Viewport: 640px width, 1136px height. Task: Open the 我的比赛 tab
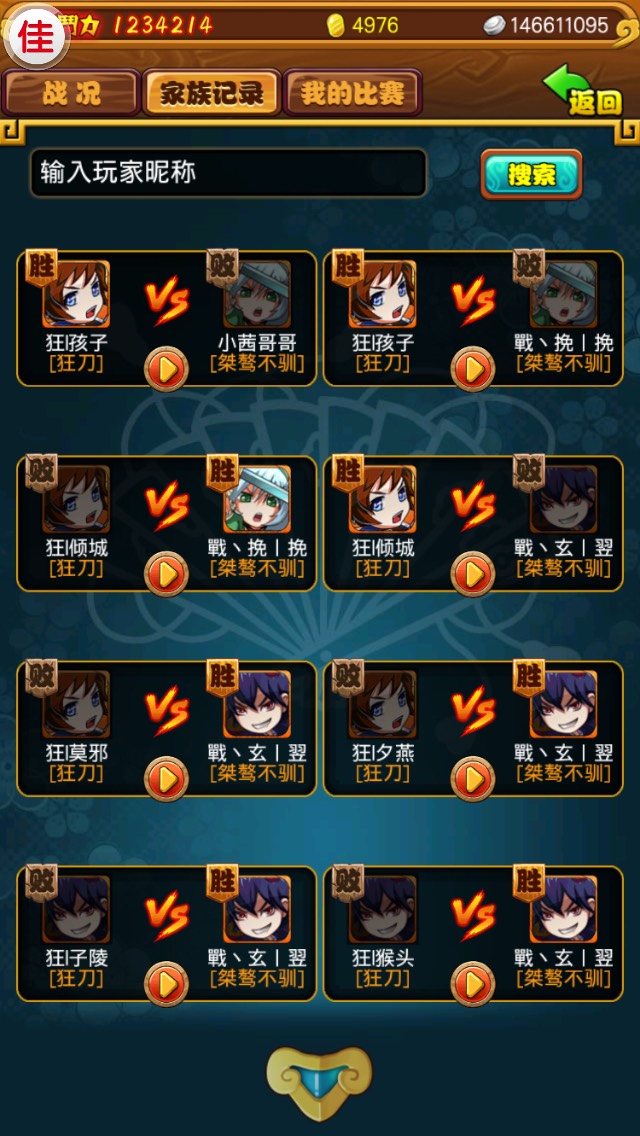[352, 93]
